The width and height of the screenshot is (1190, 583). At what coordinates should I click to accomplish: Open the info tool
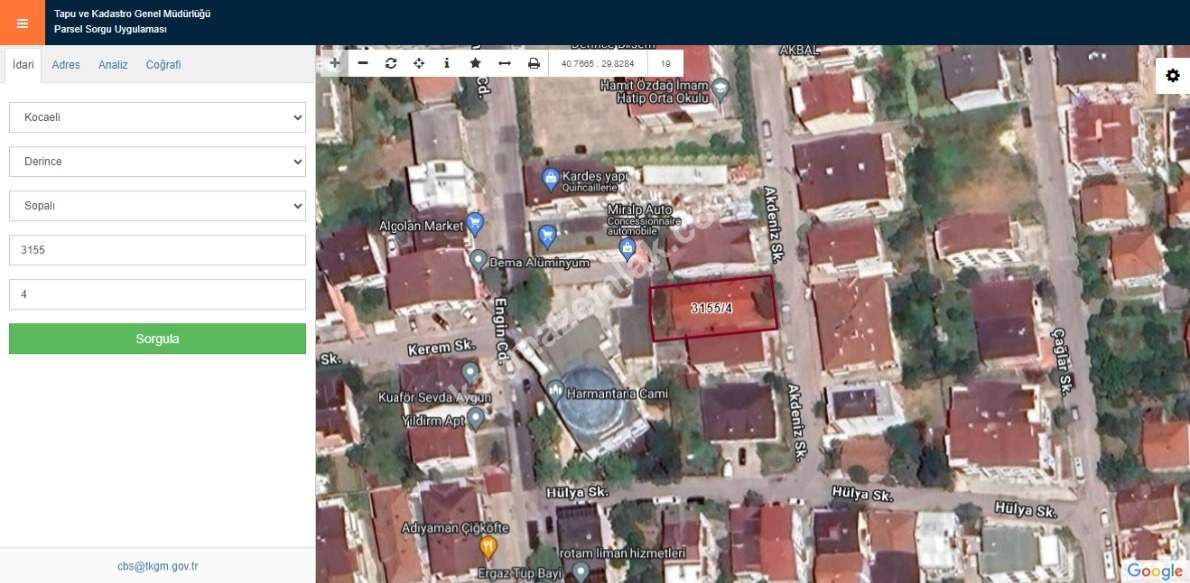(x=446, y=63)
